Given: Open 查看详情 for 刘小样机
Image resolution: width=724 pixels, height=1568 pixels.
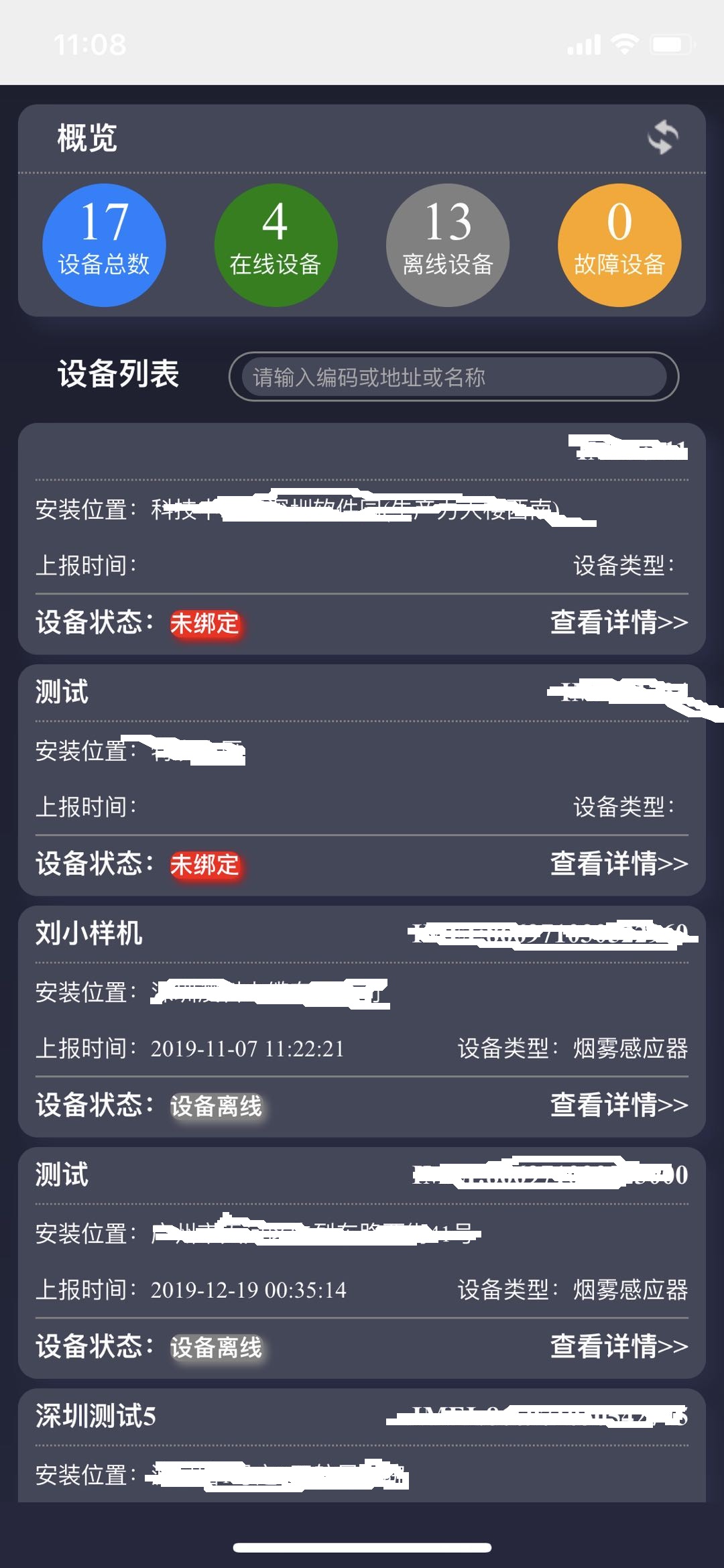Looking at the screenshot, I should (x=618, y=1105).
